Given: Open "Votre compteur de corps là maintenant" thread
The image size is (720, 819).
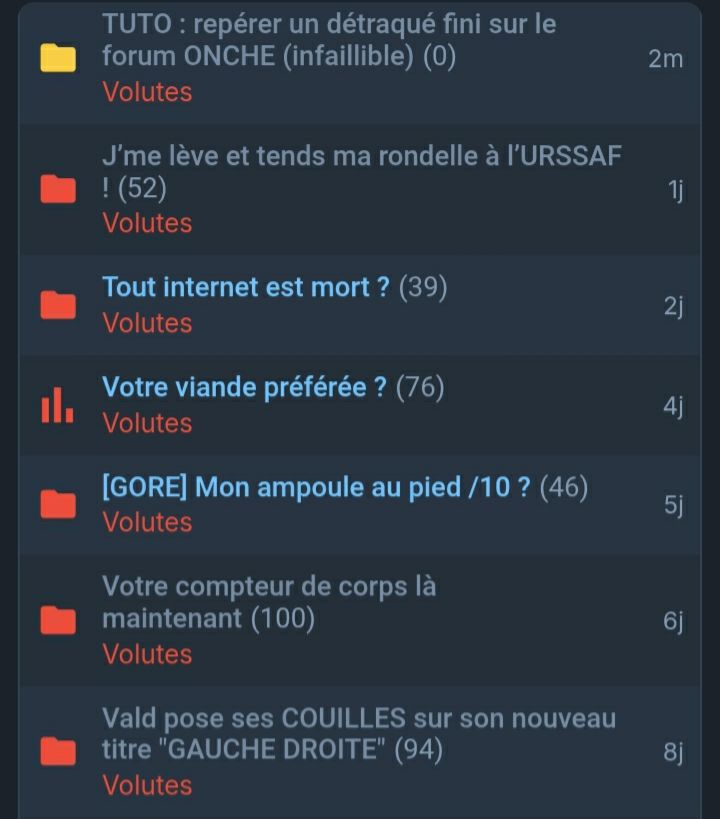Looking at the screenshot, I should coord(269,602).
